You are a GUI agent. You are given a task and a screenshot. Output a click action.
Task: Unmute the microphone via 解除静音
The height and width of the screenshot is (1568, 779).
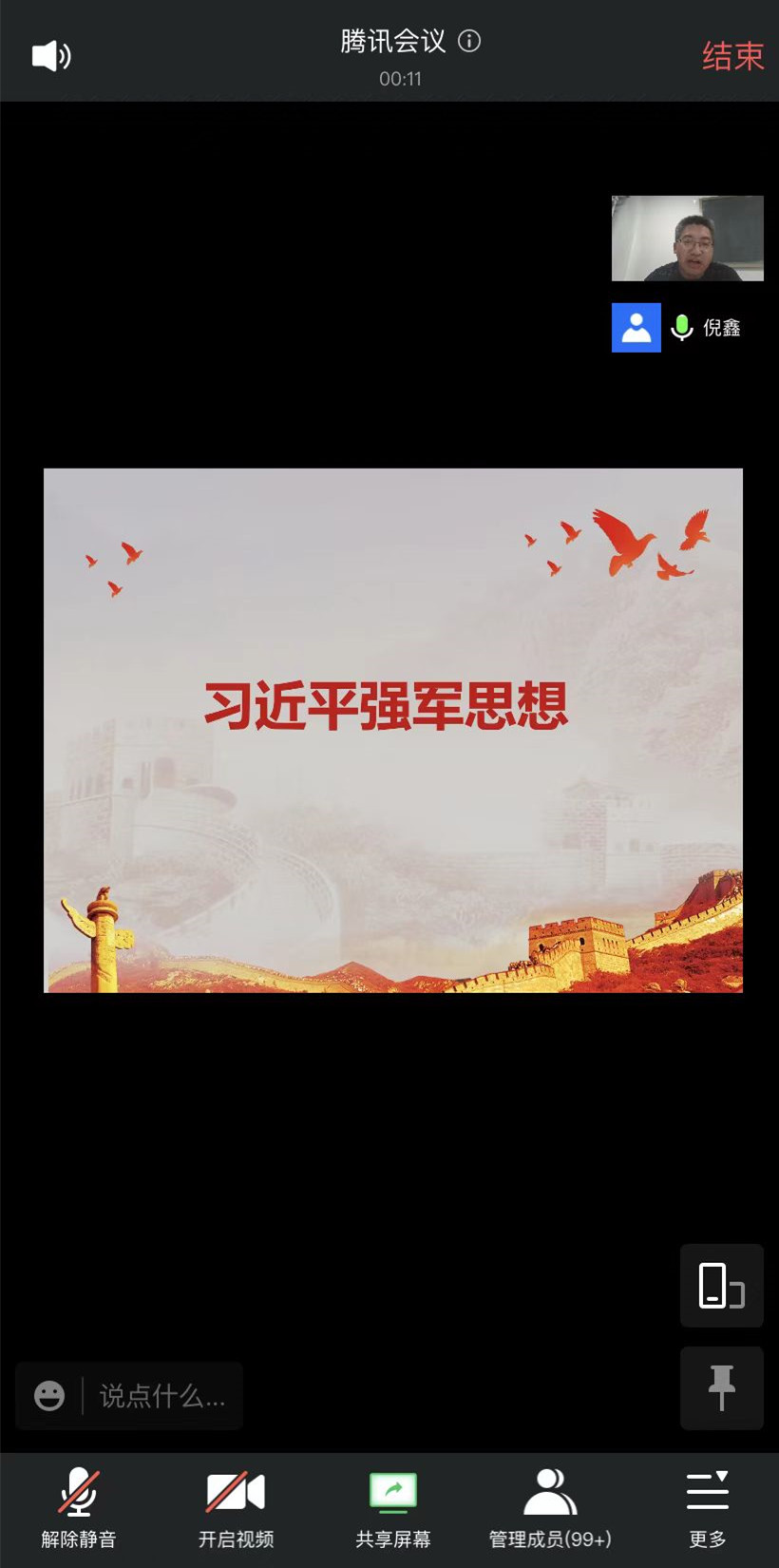coord(78,1507)
